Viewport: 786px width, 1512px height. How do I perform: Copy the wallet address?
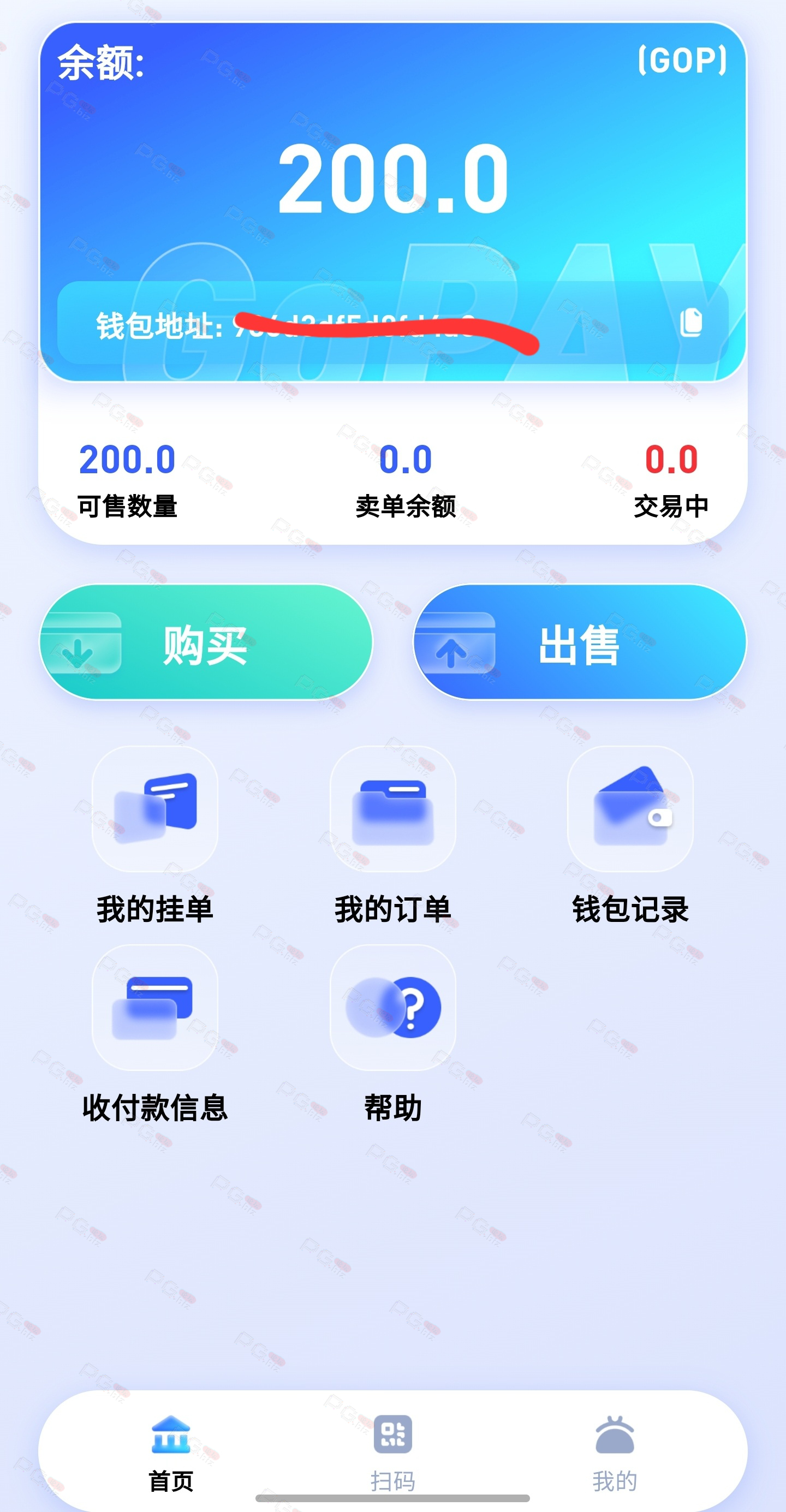point(691,322)
